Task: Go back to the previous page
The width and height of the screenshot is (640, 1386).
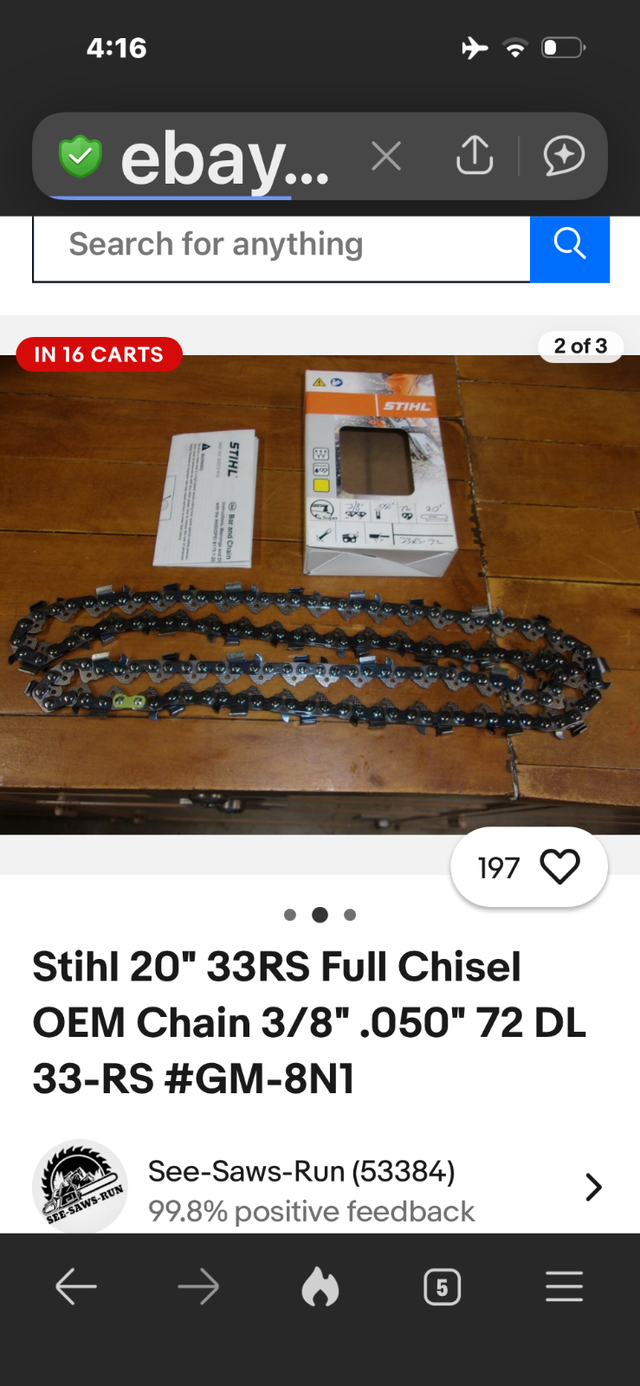Action: tap(76, 1287)
